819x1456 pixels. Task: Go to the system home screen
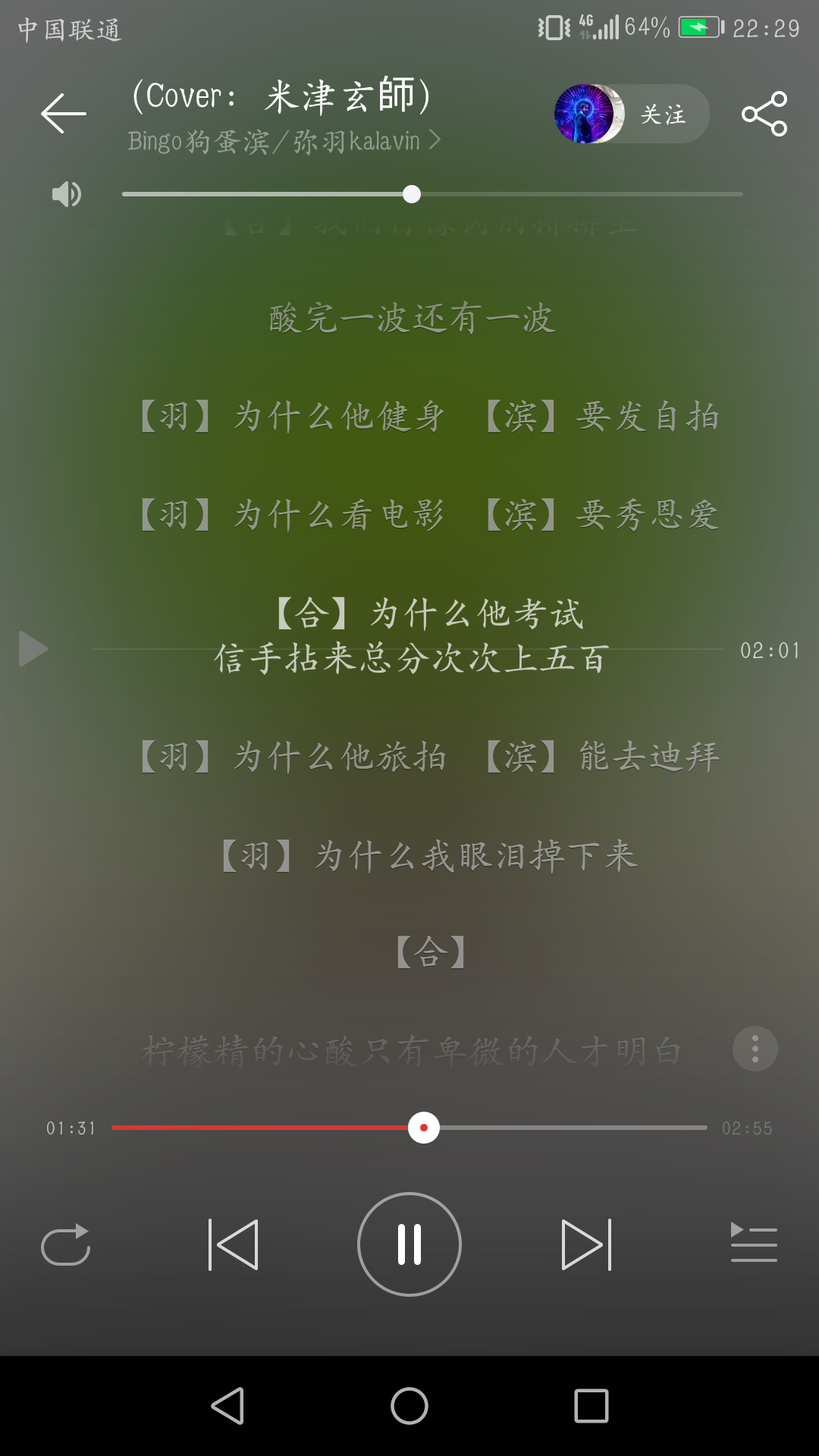(x=409, y=1407)
